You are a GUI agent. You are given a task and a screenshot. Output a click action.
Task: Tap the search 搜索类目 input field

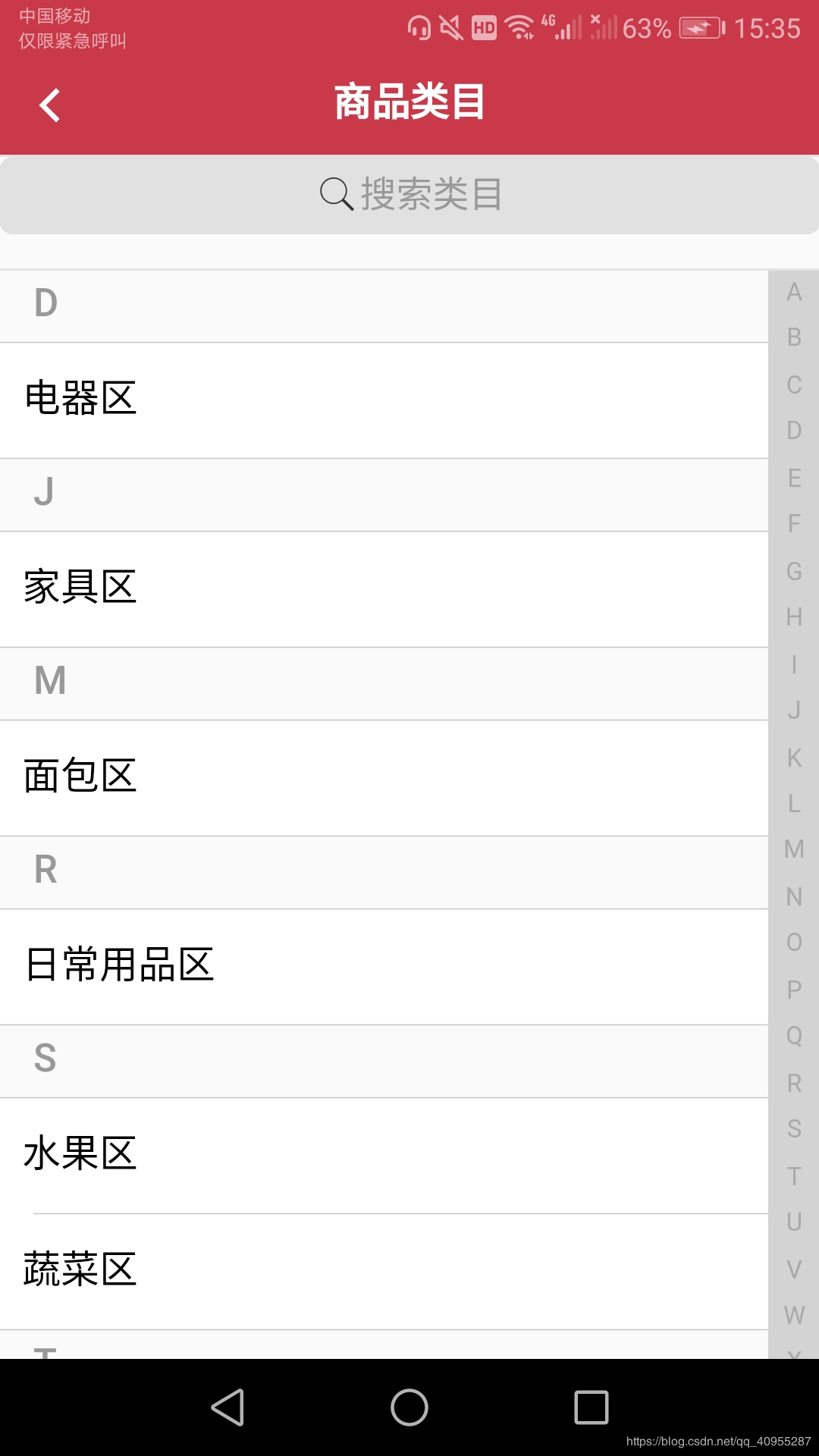[x=409, y=194]
